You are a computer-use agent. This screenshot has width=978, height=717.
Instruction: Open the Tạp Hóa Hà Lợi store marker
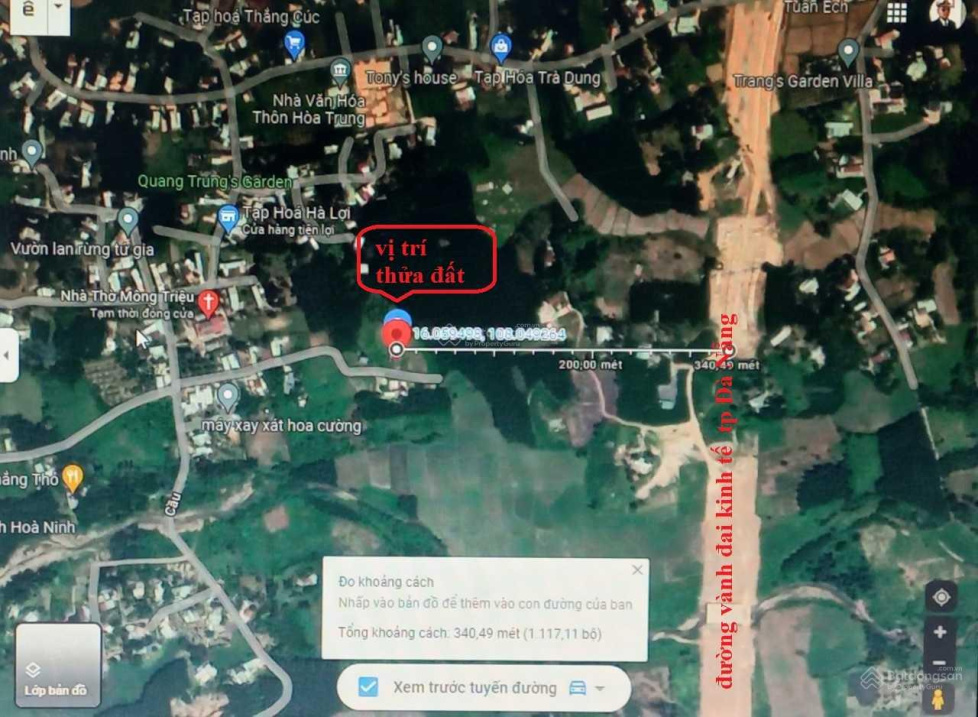229,217
